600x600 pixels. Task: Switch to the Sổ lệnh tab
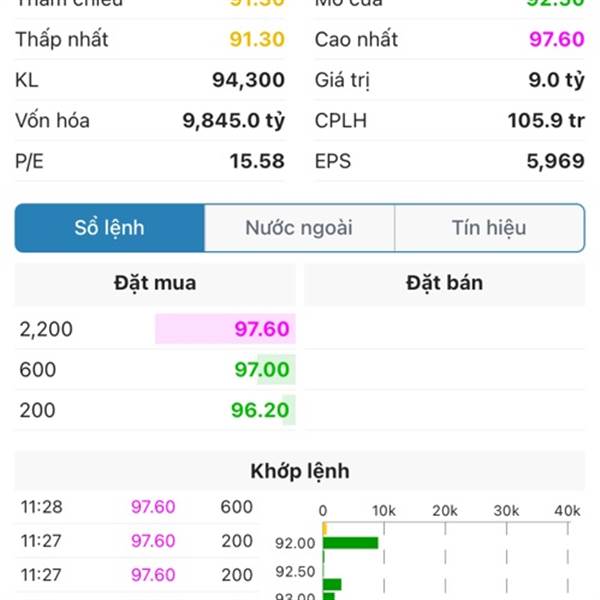click(x=109, y=228)
